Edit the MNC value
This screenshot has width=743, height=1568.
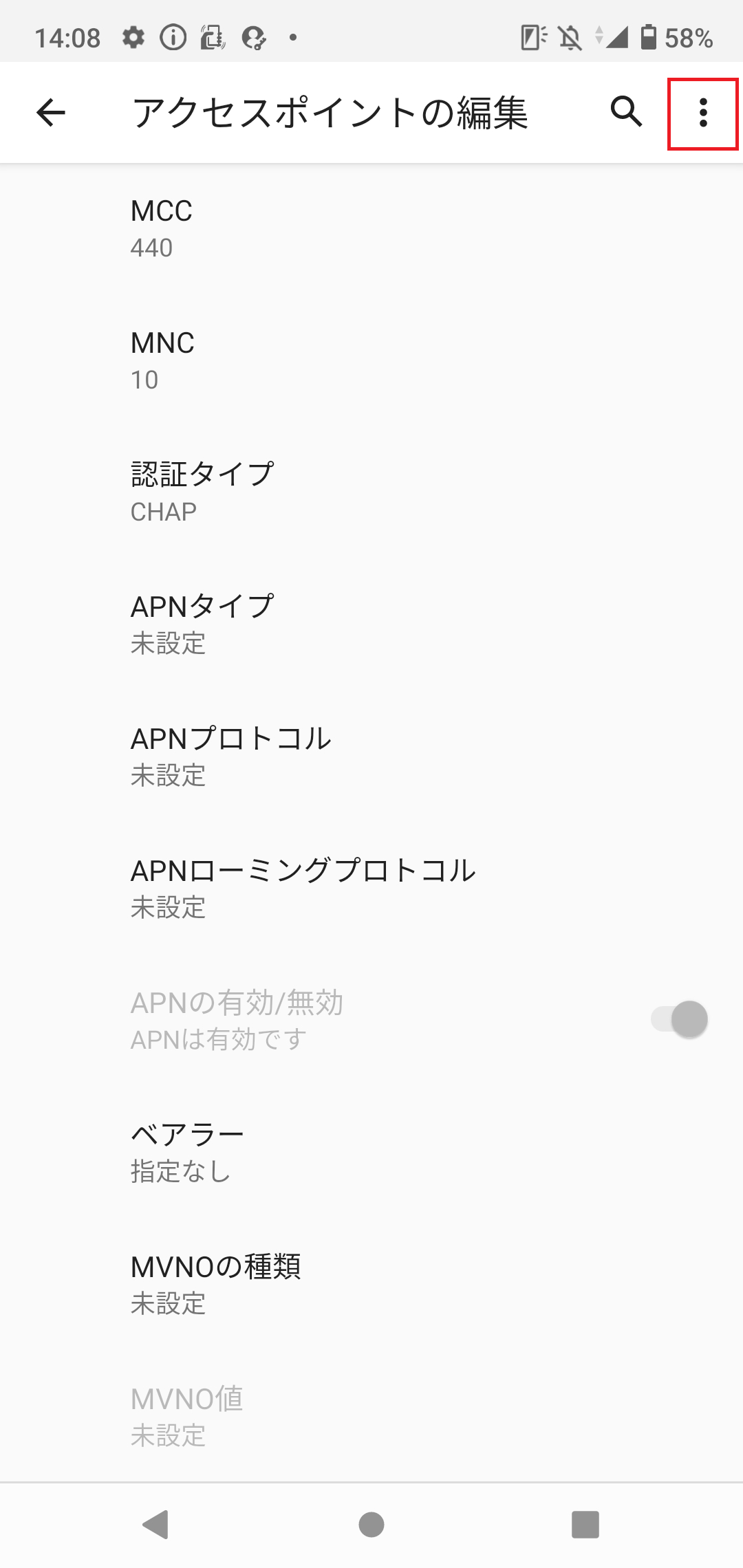click(275, 359)
